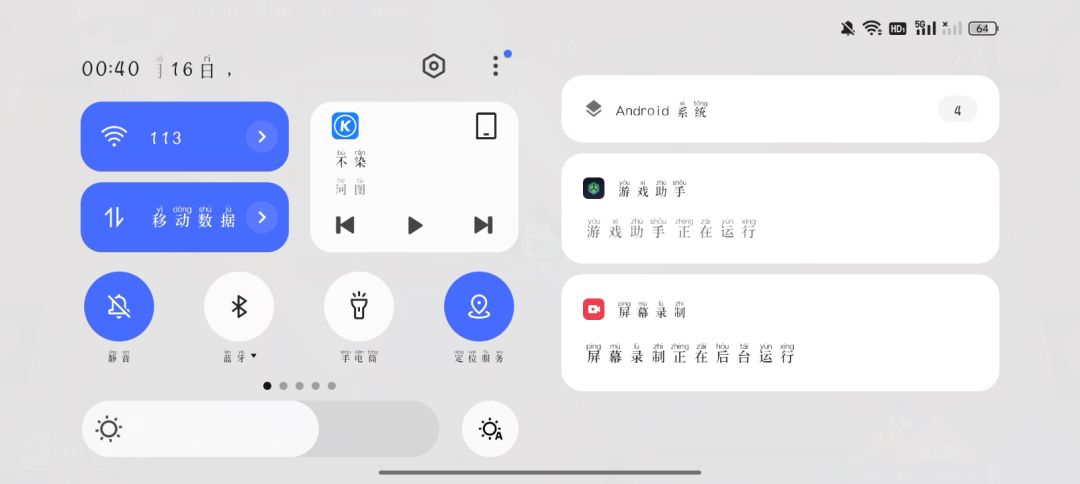The width and height of the screenshot is (1080, 484).
Task: Open Wi-Fi details via its arrow
Action: tap(262, 137)
